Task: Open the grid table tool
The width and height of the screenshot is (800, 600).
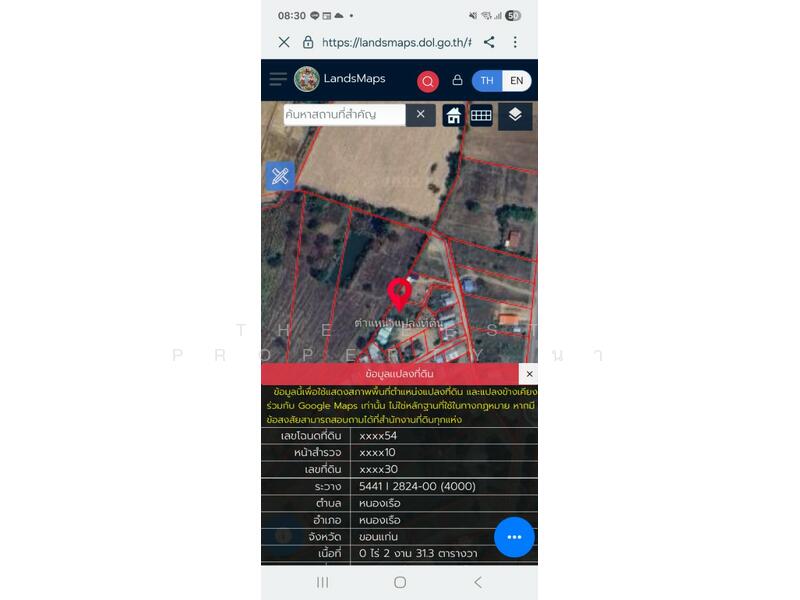Action: (481, 116)
